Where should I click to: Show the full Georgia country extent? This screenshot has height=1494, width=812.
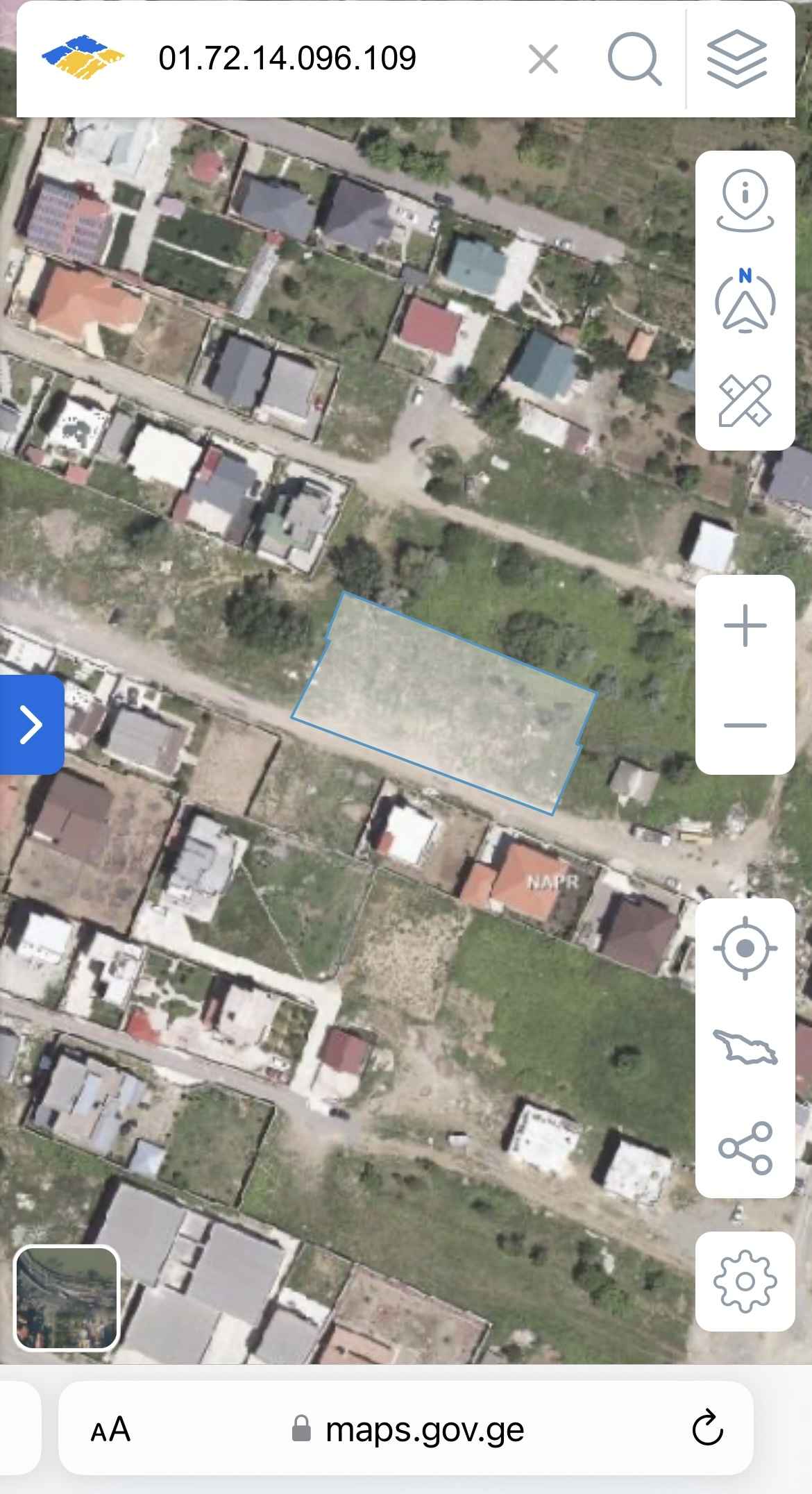click(x=745, y=1047)
